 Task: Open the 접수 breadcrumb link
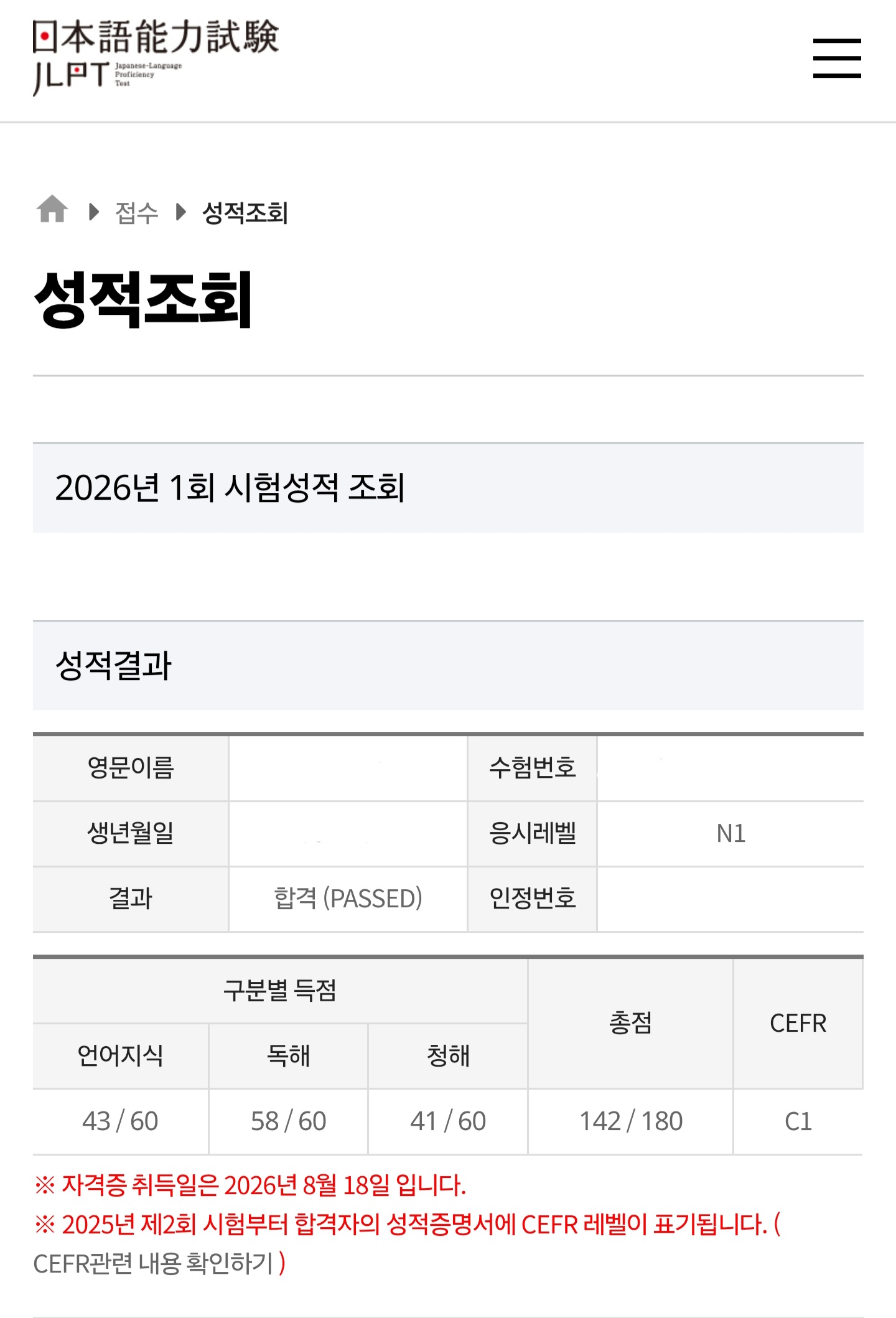pos(137,213)
